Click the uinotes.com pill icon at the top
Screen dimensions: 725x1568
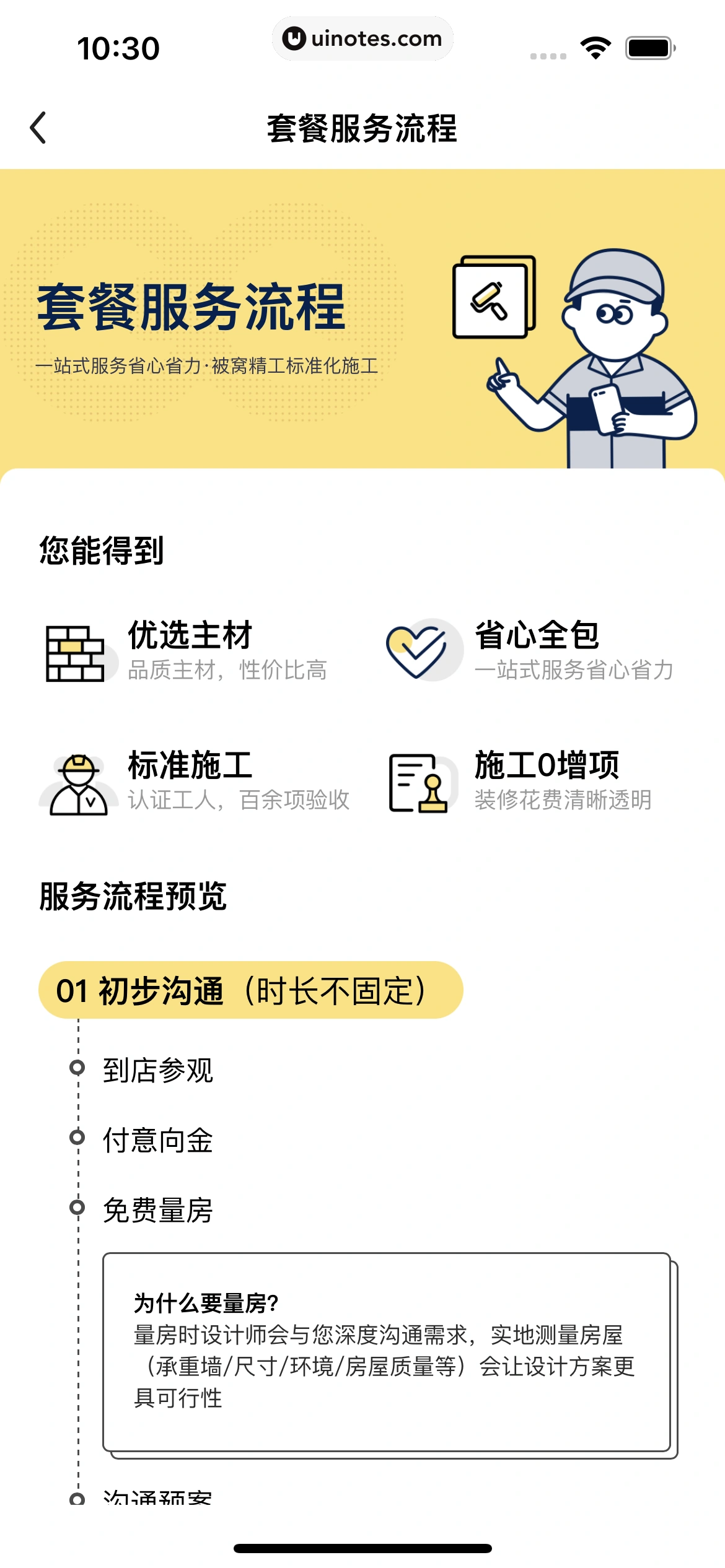[362, 38]
